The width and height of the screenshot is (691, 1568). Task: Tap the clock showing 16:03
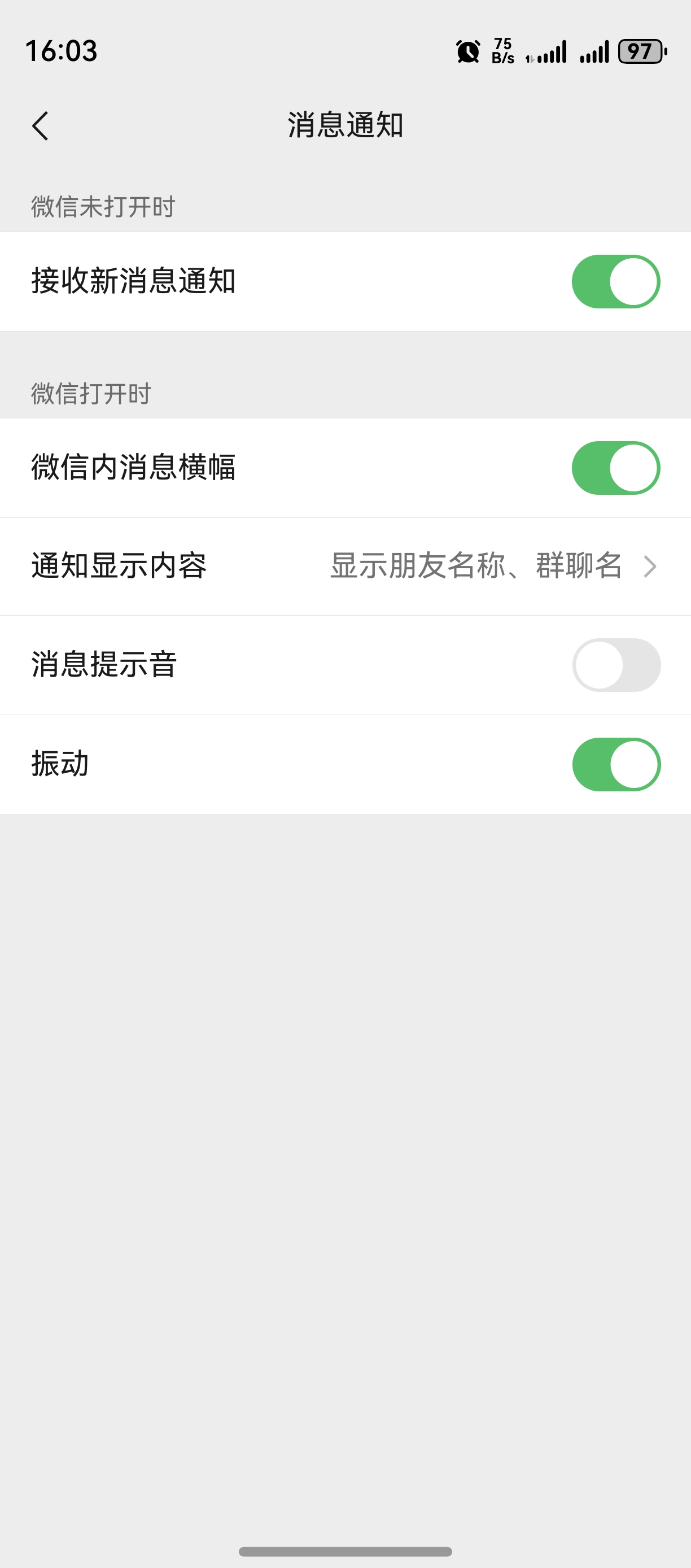[x=61, y=53]
